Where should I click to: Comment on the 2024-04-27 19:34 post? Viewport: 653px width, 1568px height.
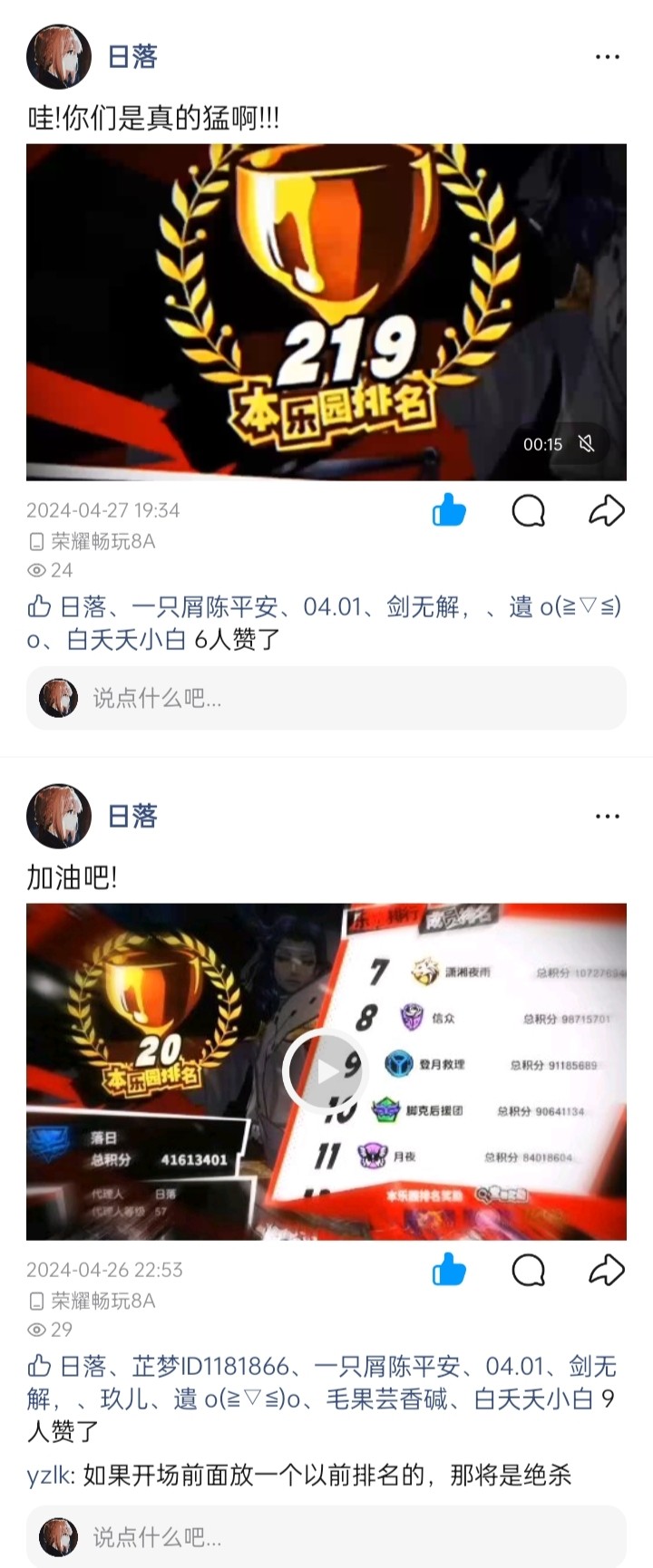(x=528, y=511)
